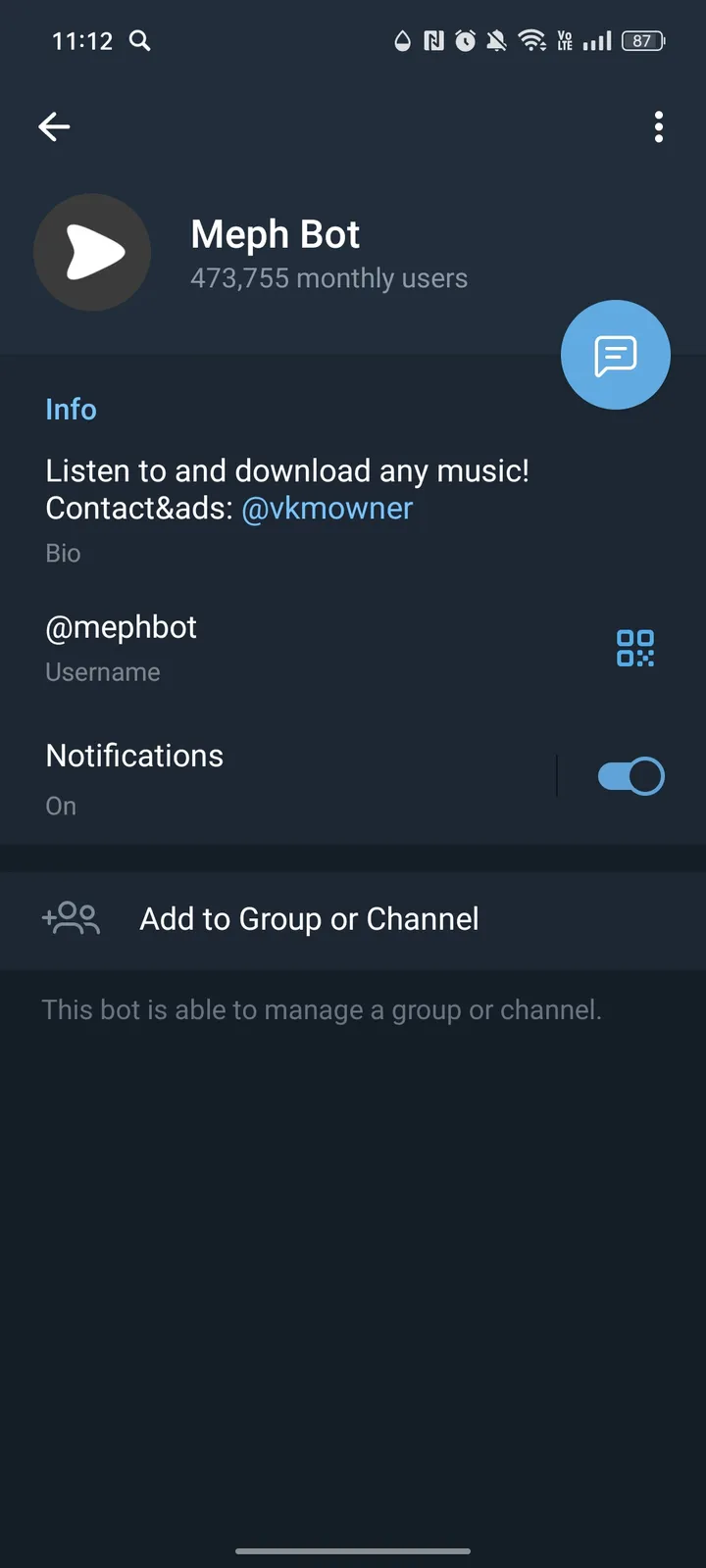
Task: Toggle the Notifications switch off
Action: point(629,775)
